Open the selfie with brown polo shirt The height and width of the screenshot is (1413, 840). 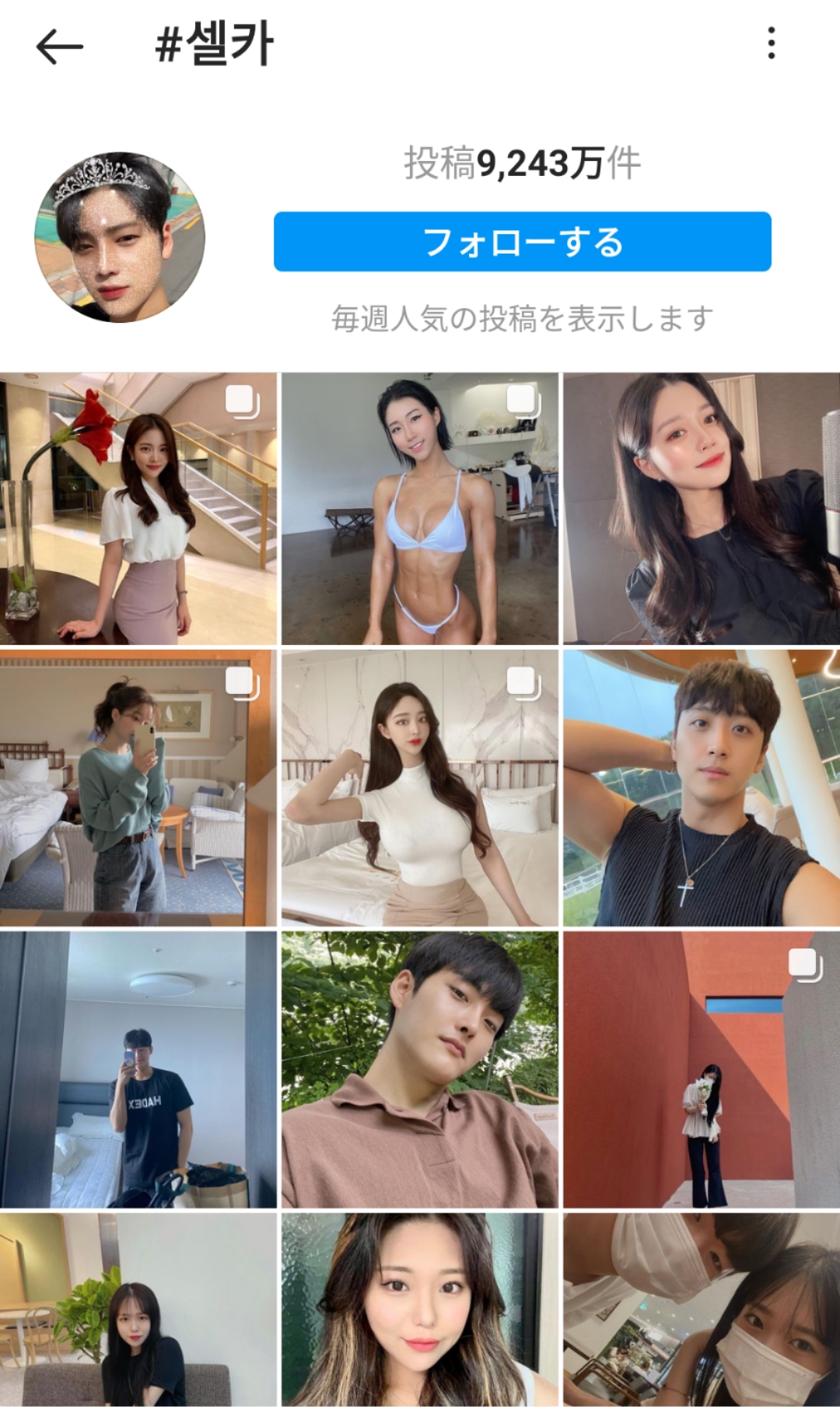coord(420,1070)
